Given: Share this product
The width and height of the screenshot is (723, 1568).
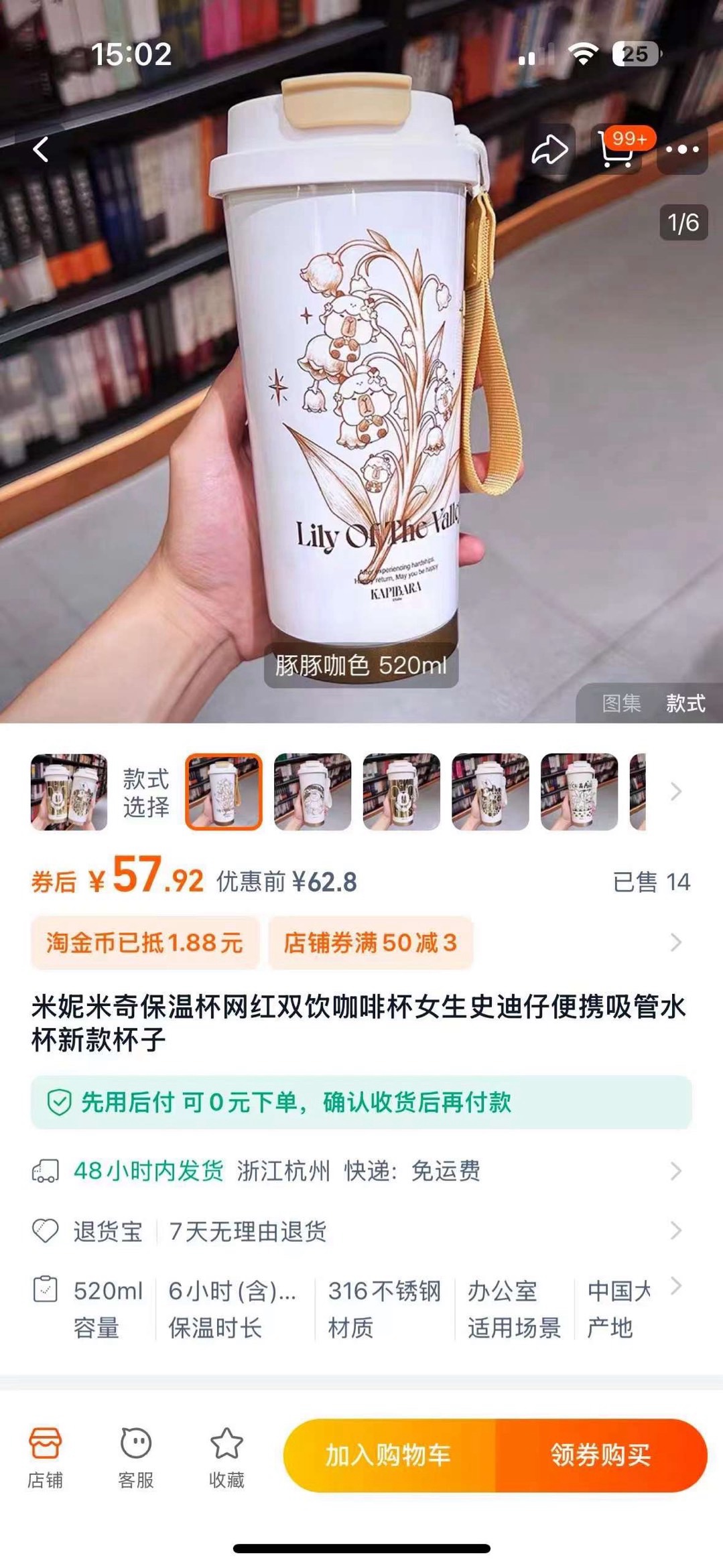Looking at the screenshot, I should pyautogui.click(x=549, y=149).
